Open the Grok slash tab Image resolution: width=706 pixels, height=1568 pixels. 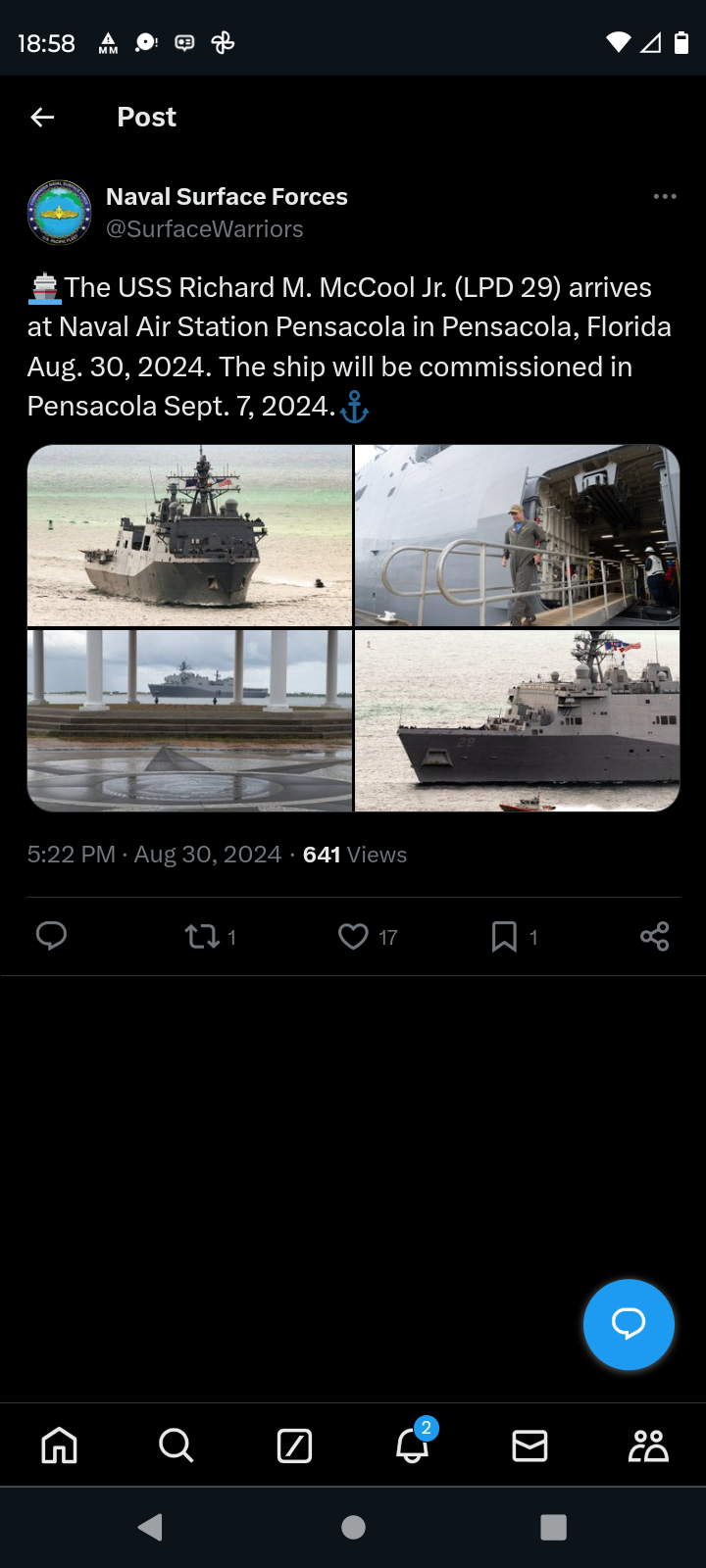pyautogui.click(x=294, y=1445)
